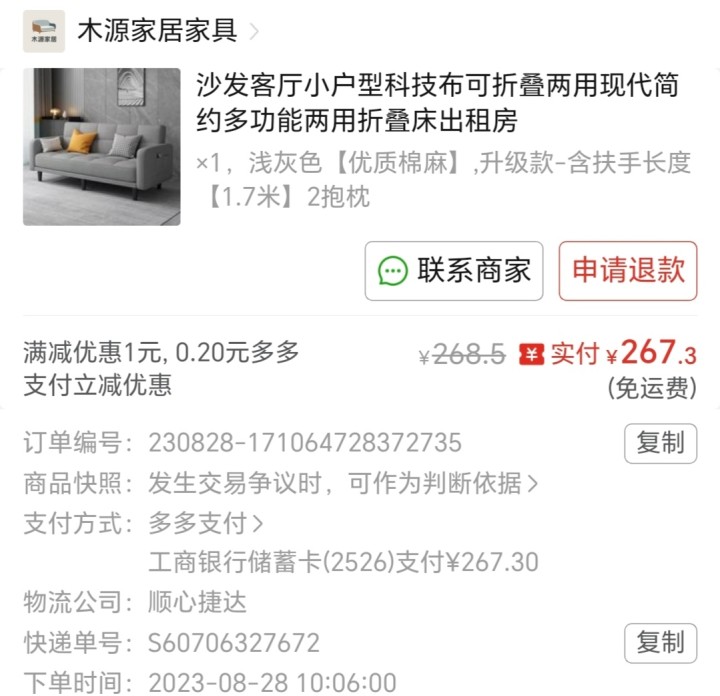Open the sofa product thumbnail
Viewport: 720px width, 696px height.
(x=101, y=146)
